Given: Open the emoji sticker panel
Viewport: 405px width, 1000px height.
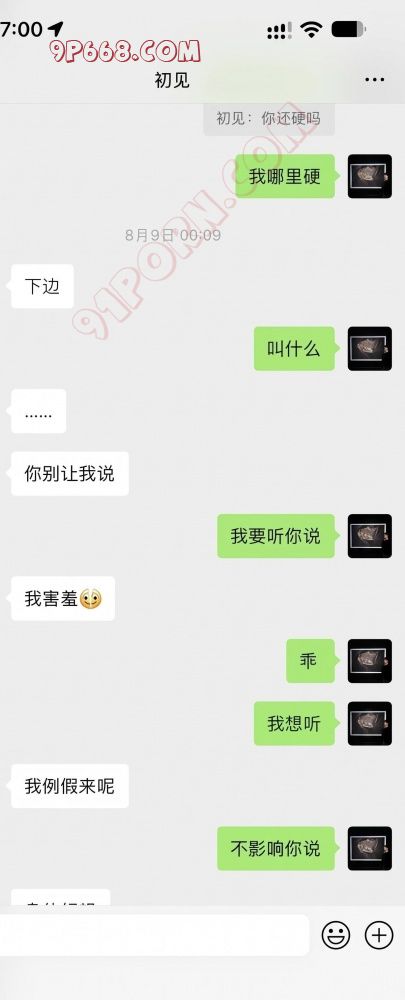Looking at the screenshot, I should tap(335, 936).
